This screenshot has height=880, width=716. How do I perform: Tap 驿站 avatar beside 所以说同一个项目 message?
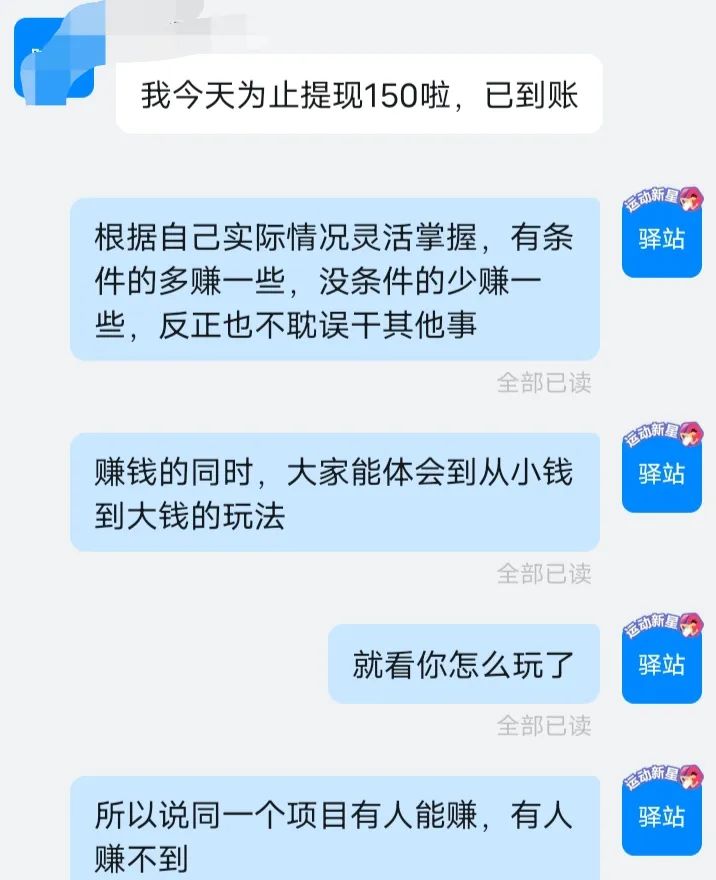point(661,815)
